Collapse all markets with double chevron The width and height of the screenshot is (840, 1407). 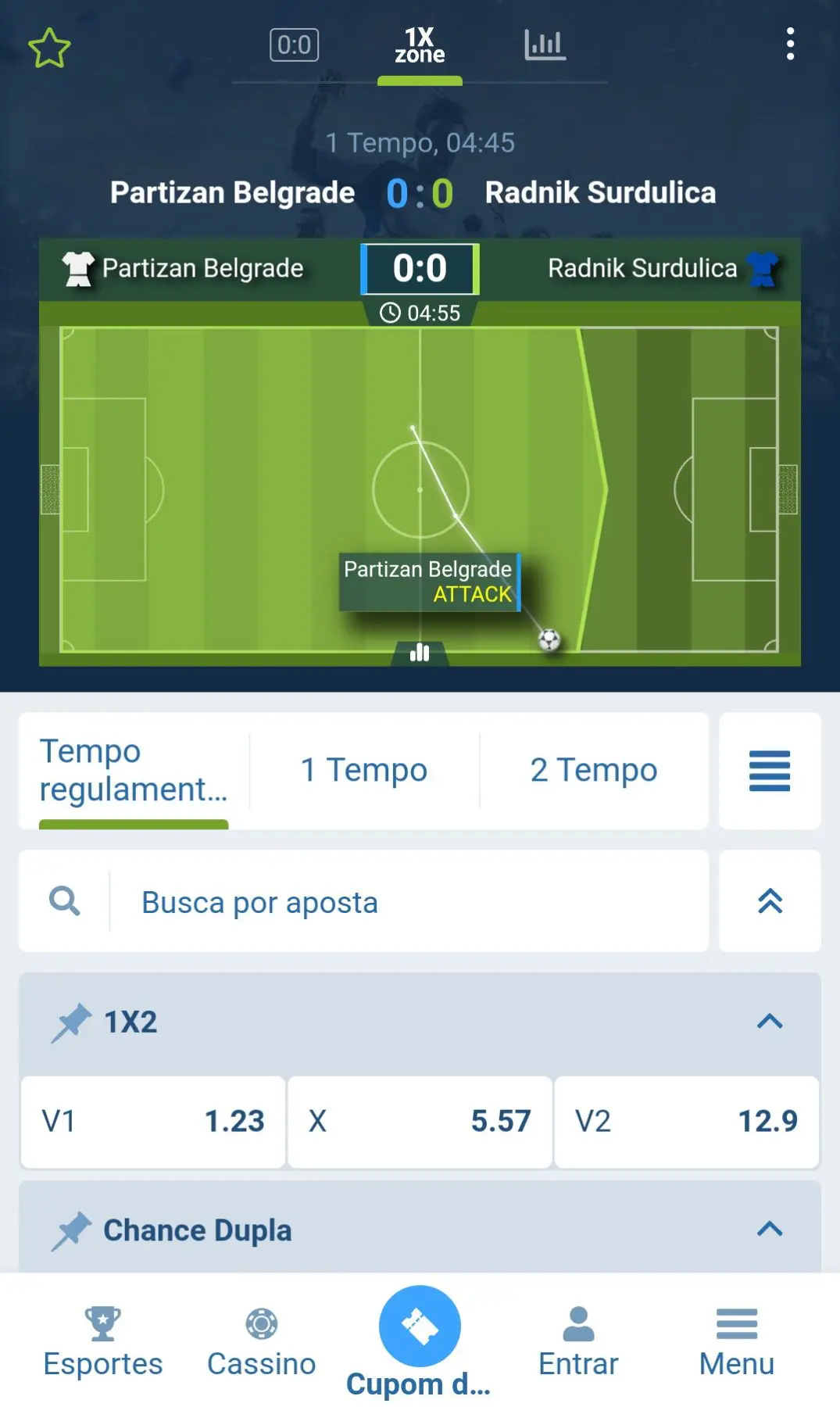point(769,901)
